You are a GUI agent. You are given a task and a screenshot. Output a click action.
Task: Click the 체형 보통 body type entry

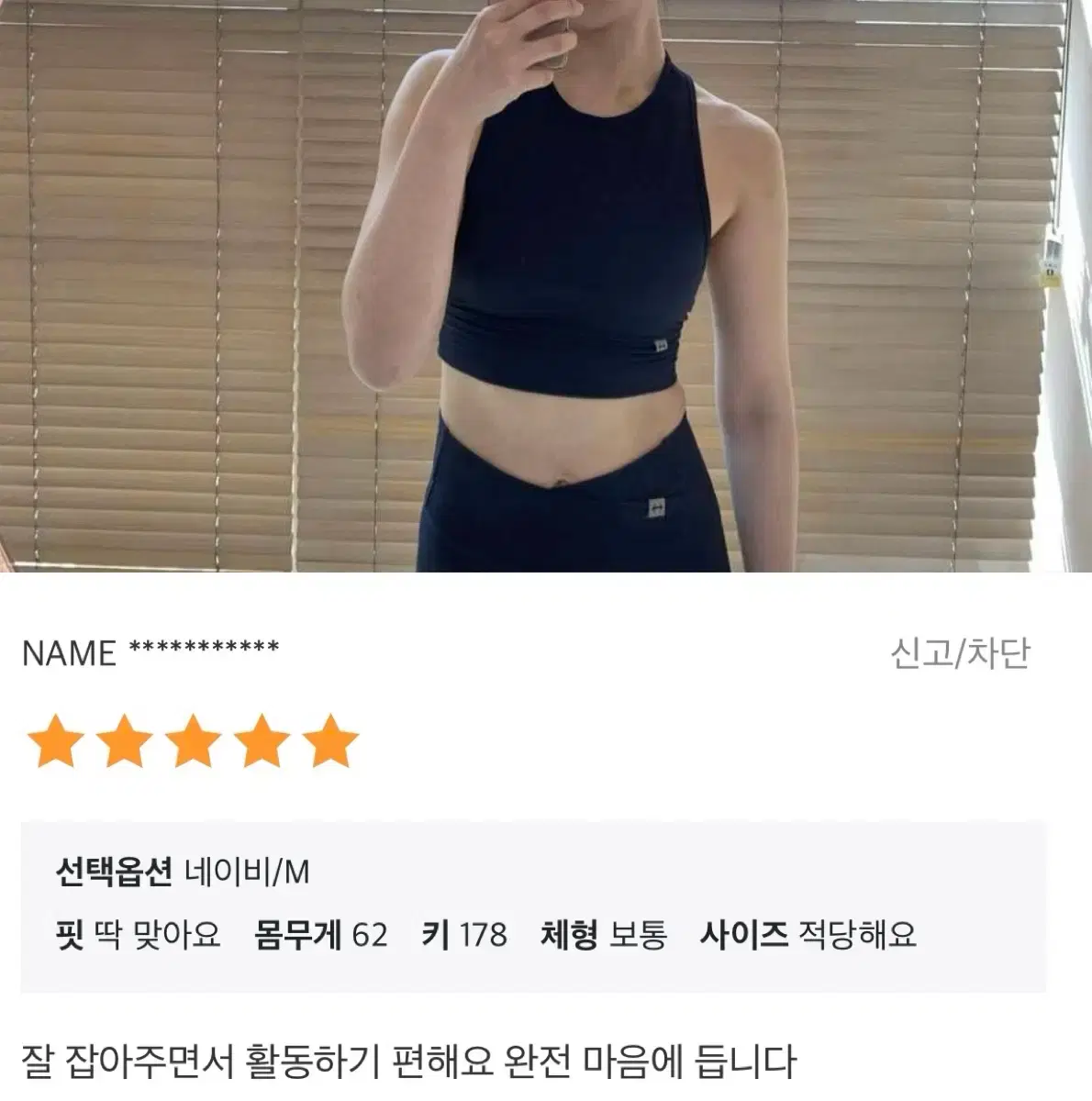(601, 934)
